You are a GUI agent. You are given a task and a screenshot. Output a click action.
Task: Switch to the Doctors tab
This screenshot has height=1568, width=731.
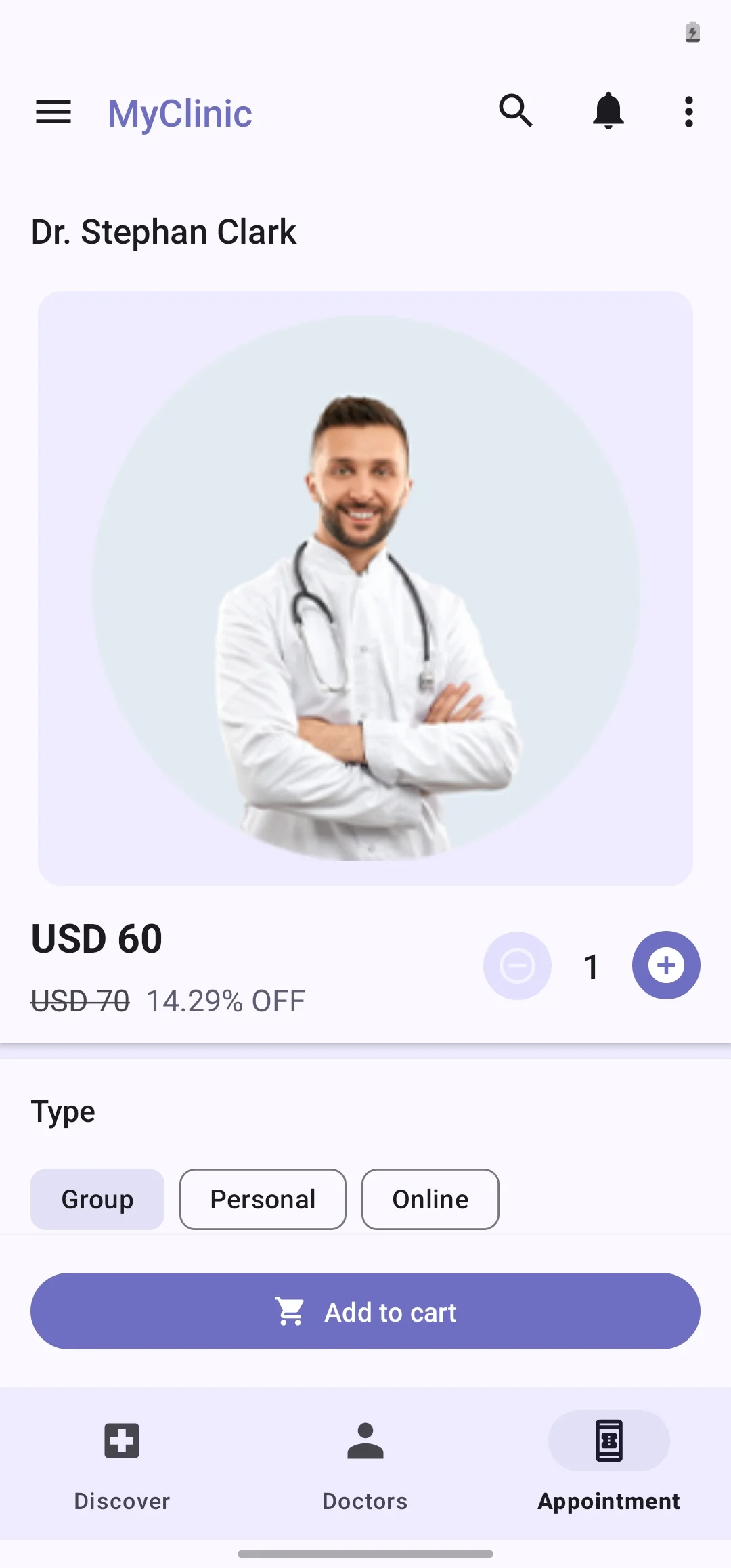(365, 1462)
